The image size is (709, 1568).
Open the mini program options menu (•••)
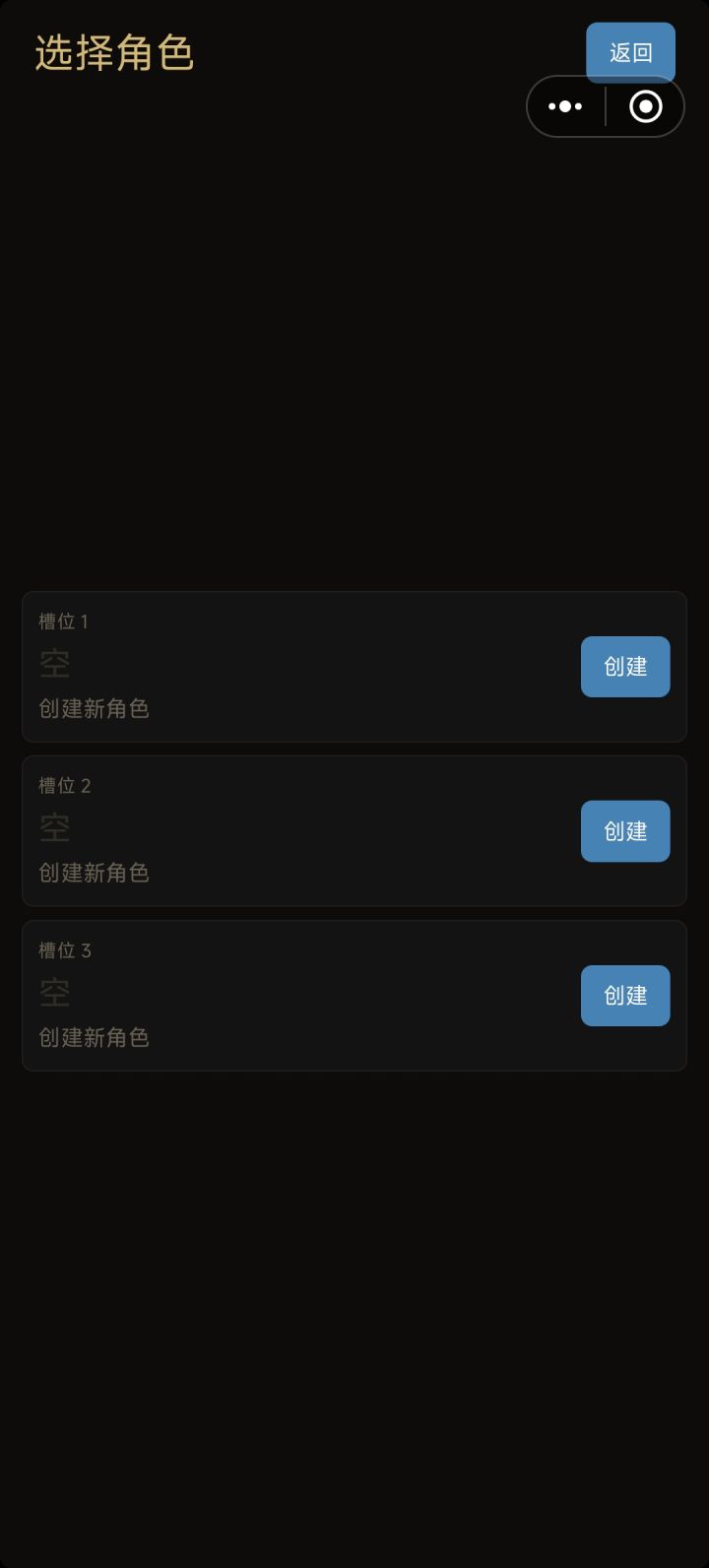[x=565, y=105]
